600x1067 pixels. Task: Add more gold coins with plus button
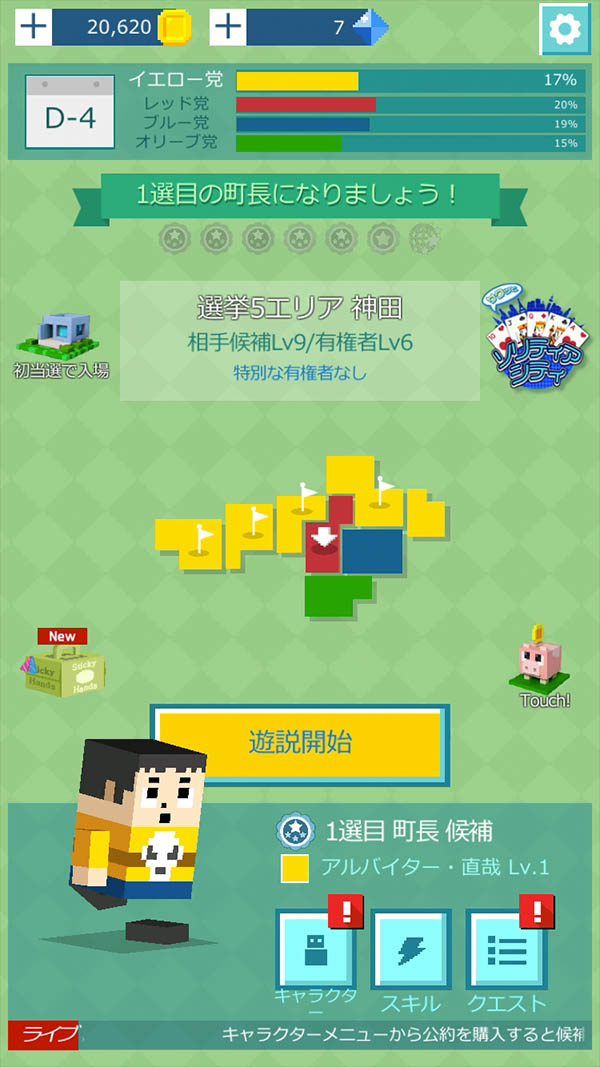click(34, 27)
